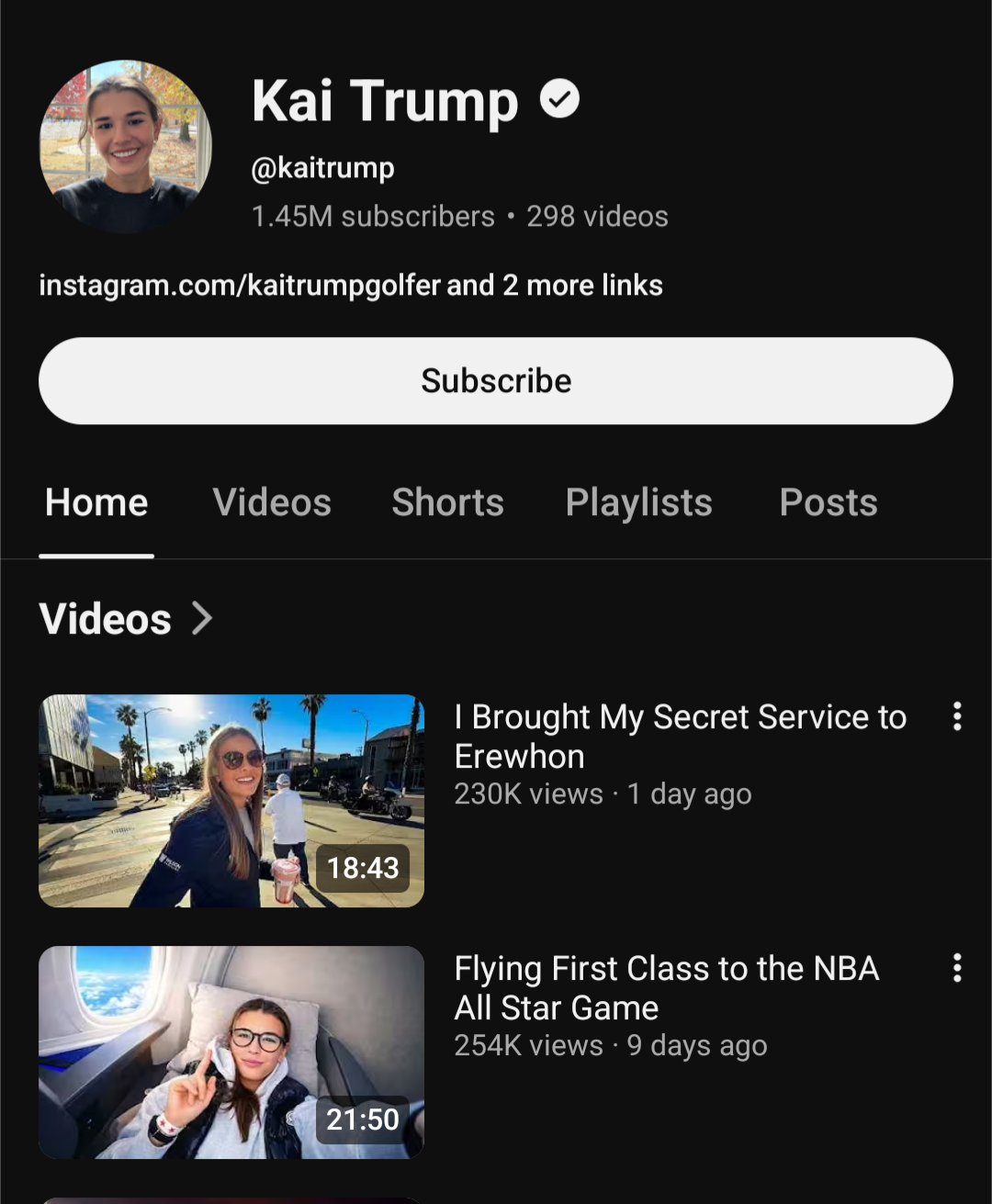Open the instagram.com/kaitrumpgolfer and more links
The width and height of the screenshot is (992, 1204).
[350, 285]
